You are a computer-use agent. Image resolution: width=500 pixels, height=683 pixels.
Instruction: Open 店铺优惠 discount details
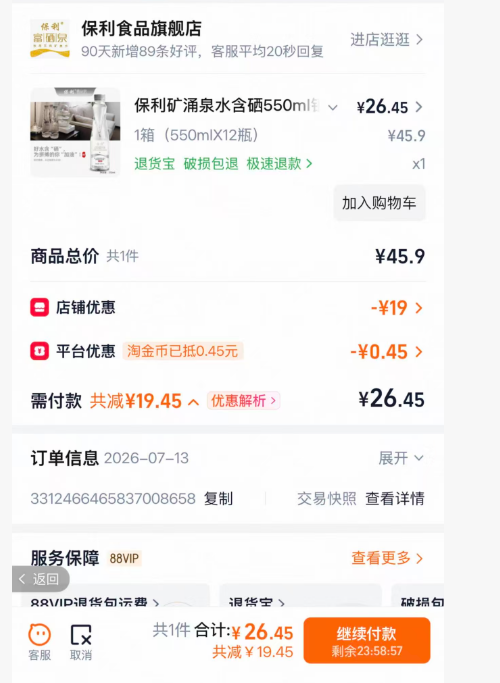(227, 308)
